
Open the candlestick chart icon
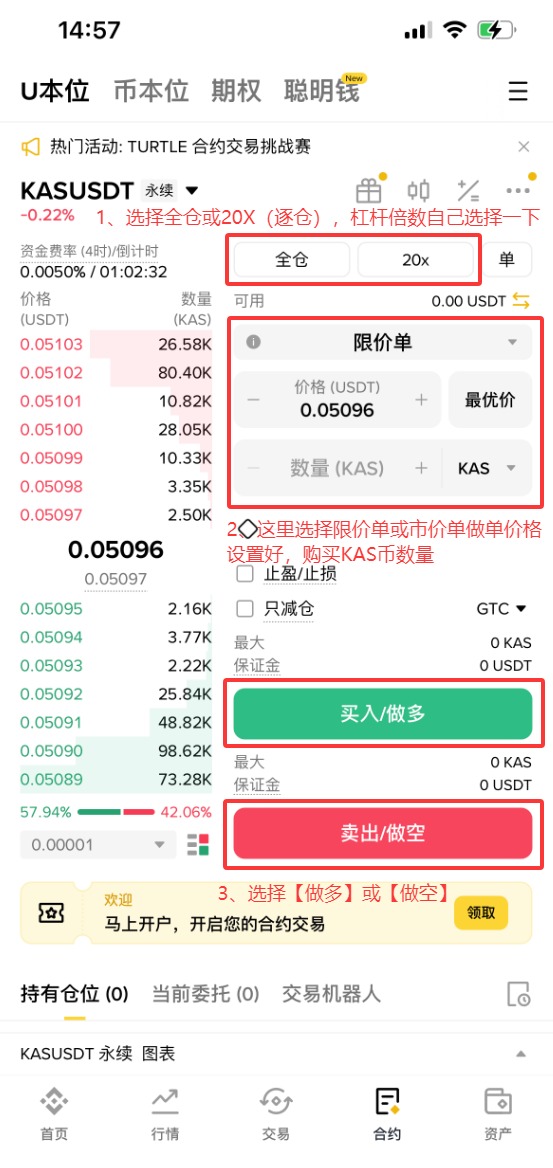coord(418,191)
